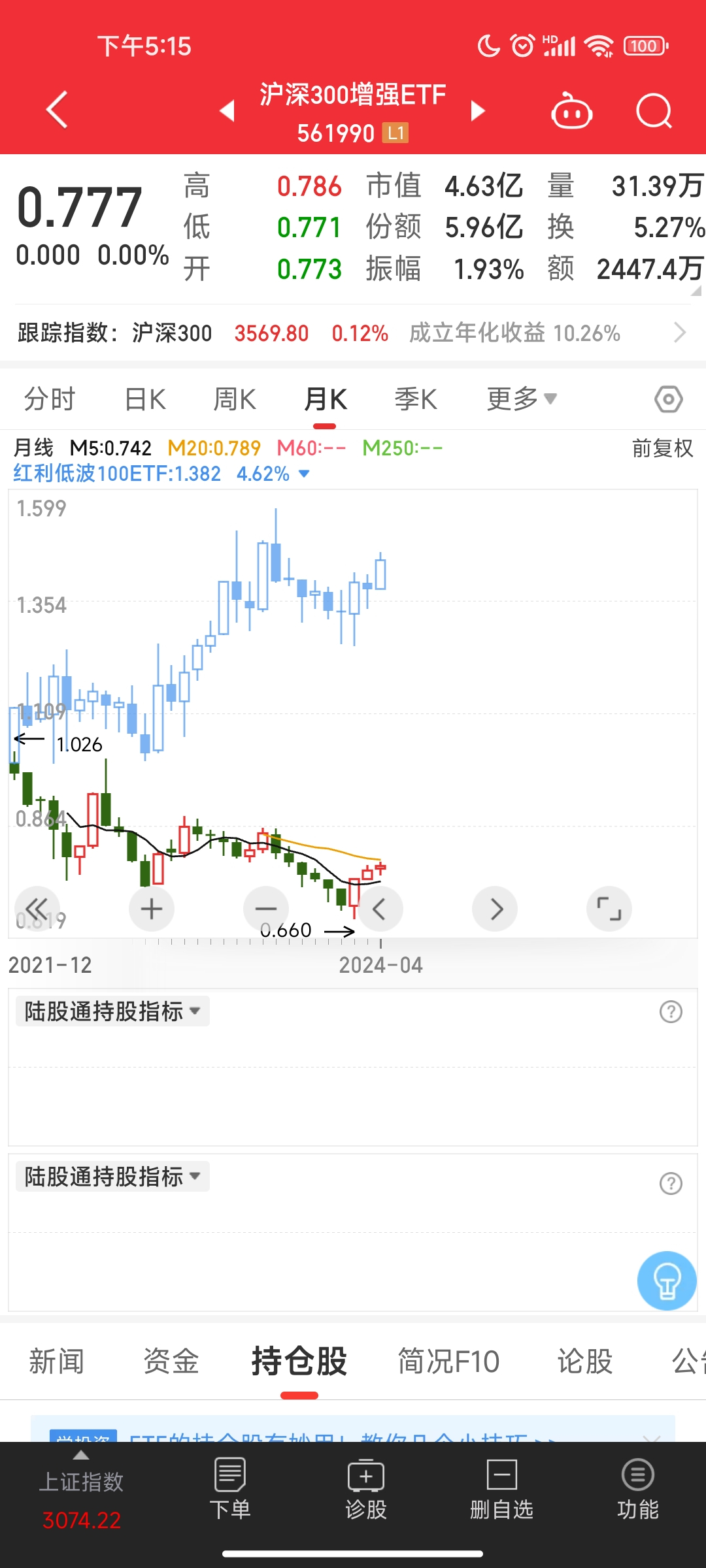Open 跟踪指数 沪深300 details row

[x=353, y=333]
